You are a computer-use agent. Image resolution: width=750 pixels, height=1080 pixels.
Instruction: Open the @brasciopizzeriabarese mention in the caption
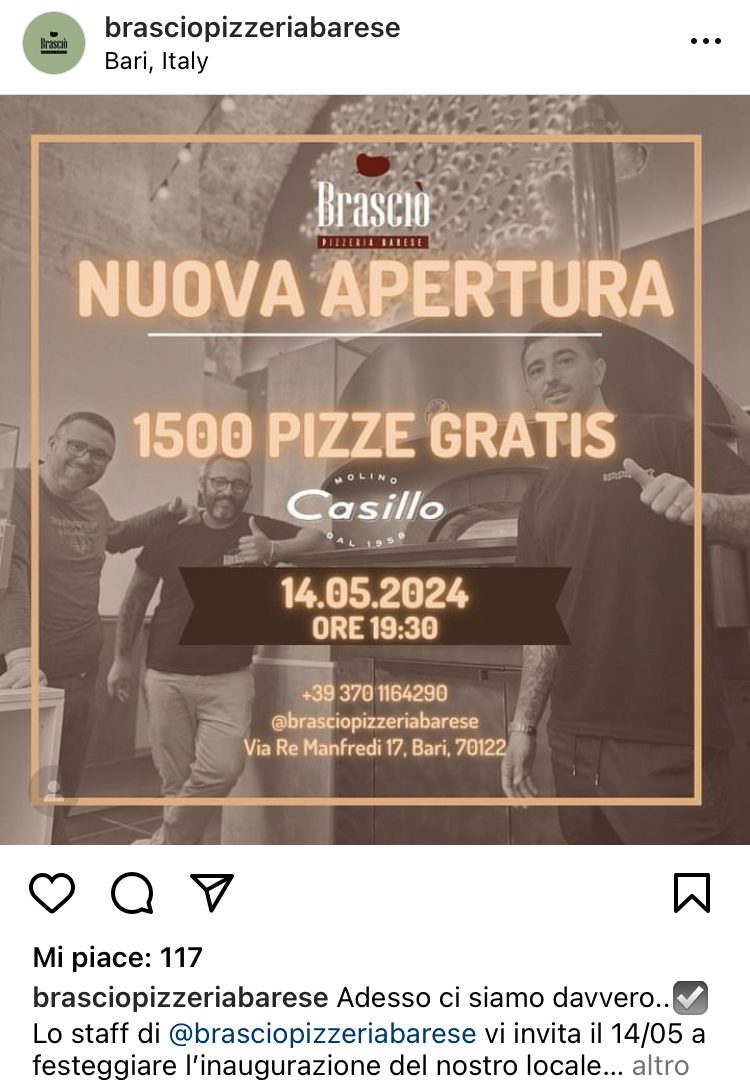[322, 1033]
